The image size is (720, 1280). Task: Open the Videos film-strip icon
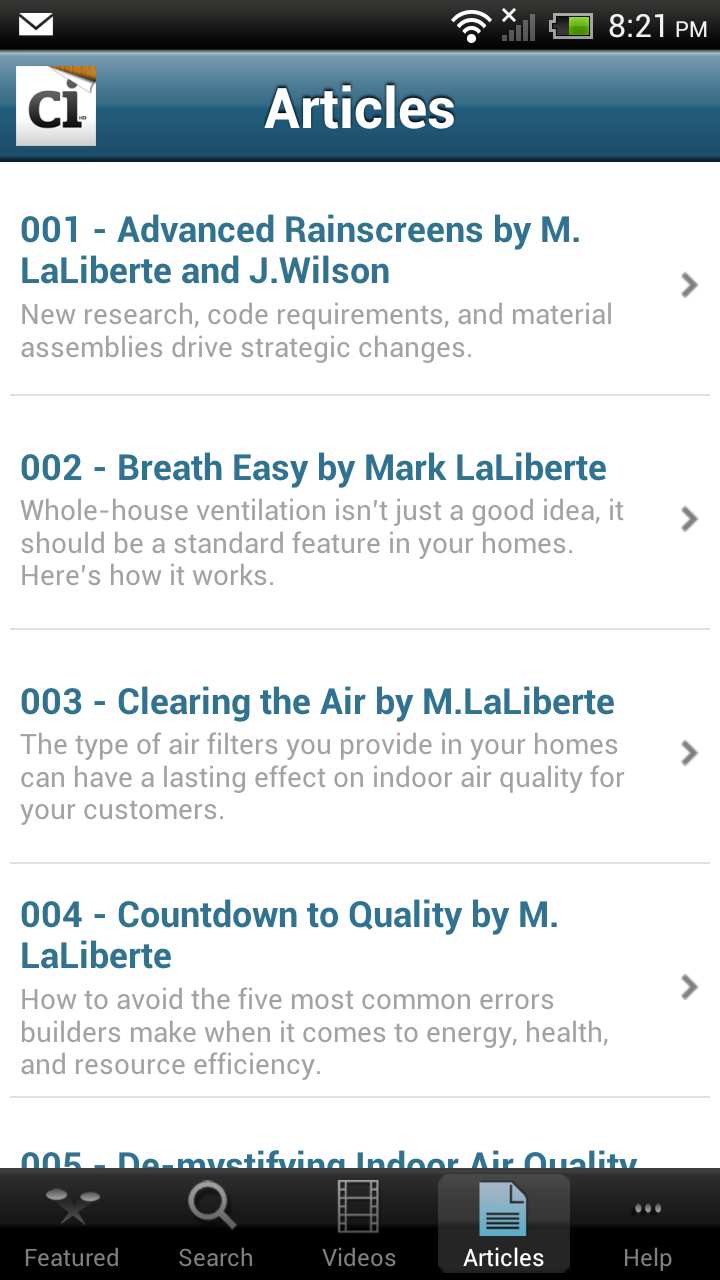[x=359, y=1207]
